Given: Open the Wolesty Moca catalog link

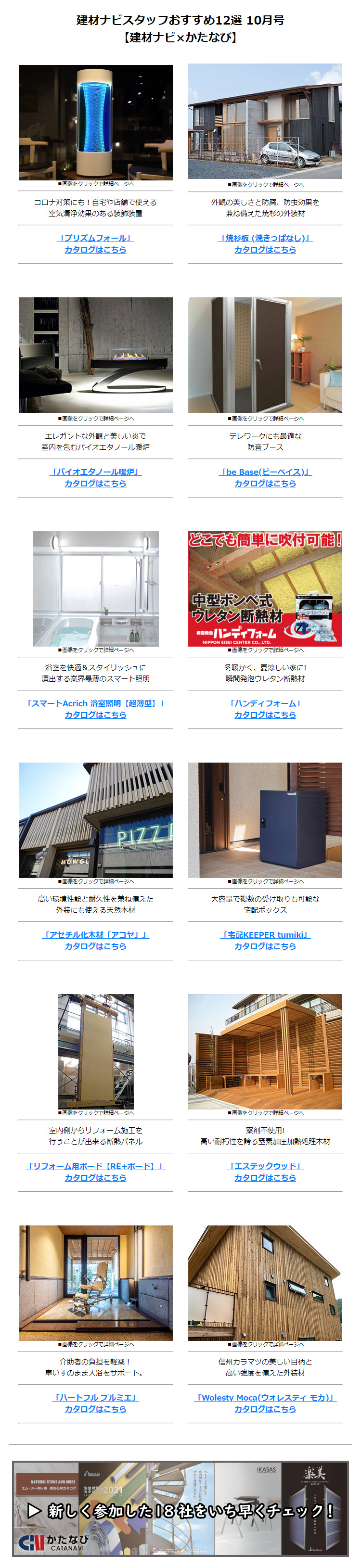Looking at the screenshot, I should (265, 1402).
